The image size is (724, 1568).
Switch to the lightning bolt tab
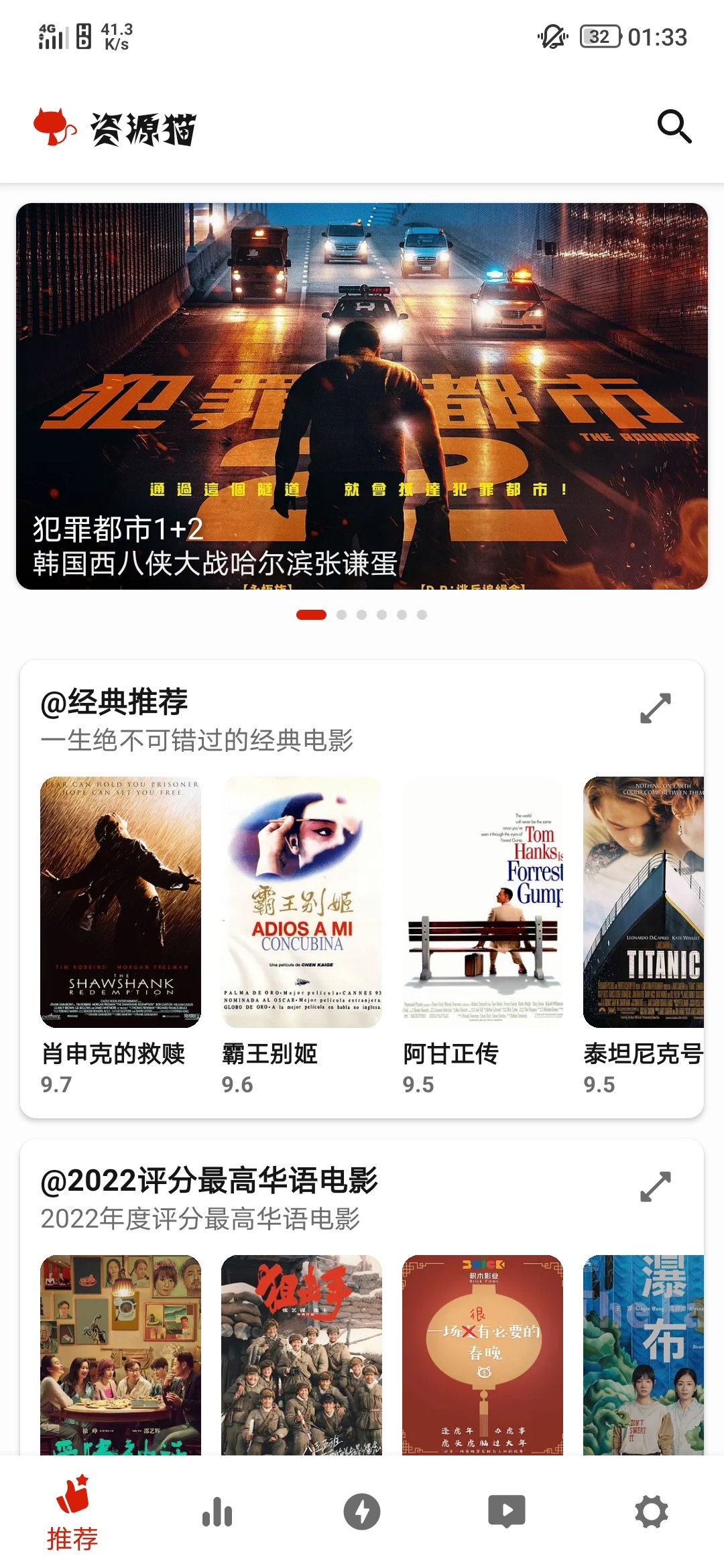click(362, 1512)
